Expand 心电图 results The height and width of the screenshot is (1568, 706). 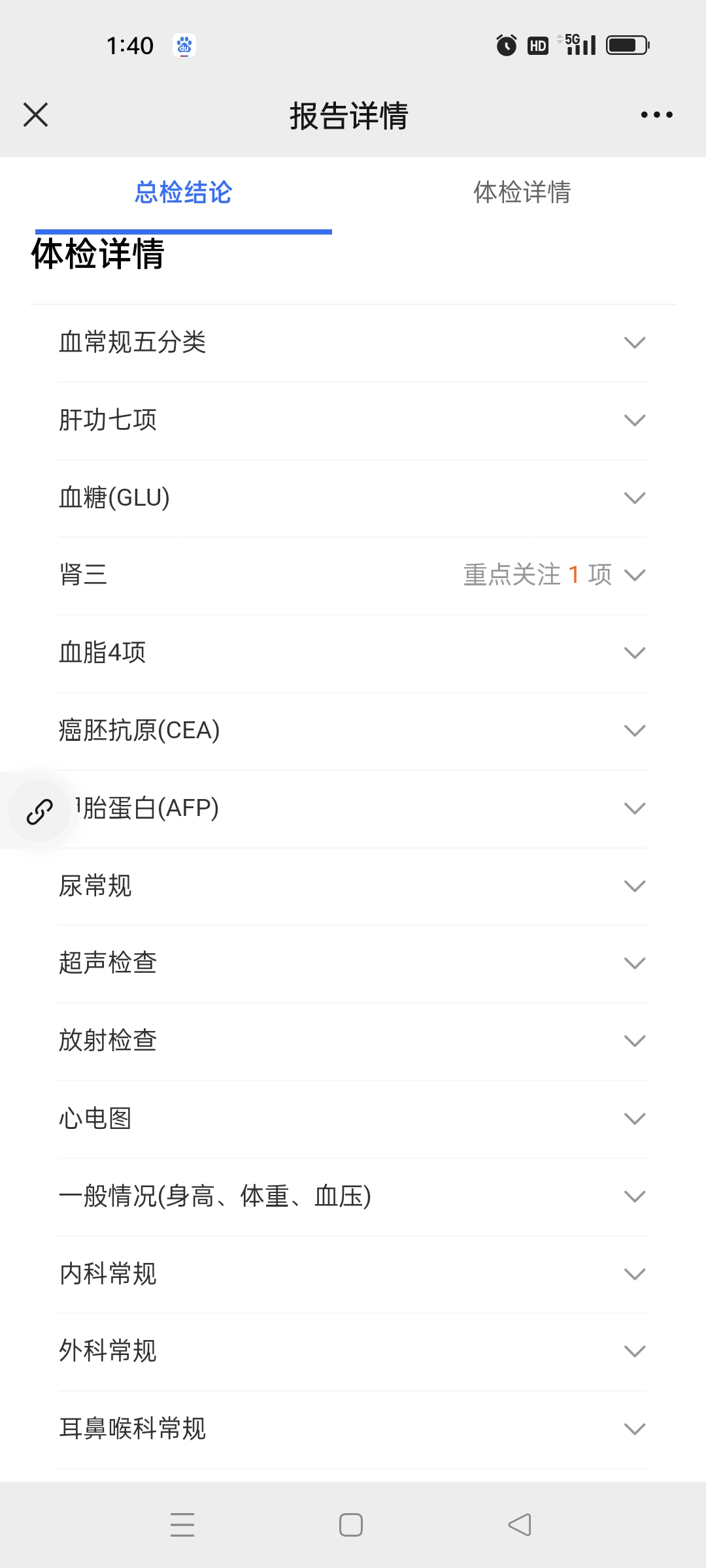353,1119
